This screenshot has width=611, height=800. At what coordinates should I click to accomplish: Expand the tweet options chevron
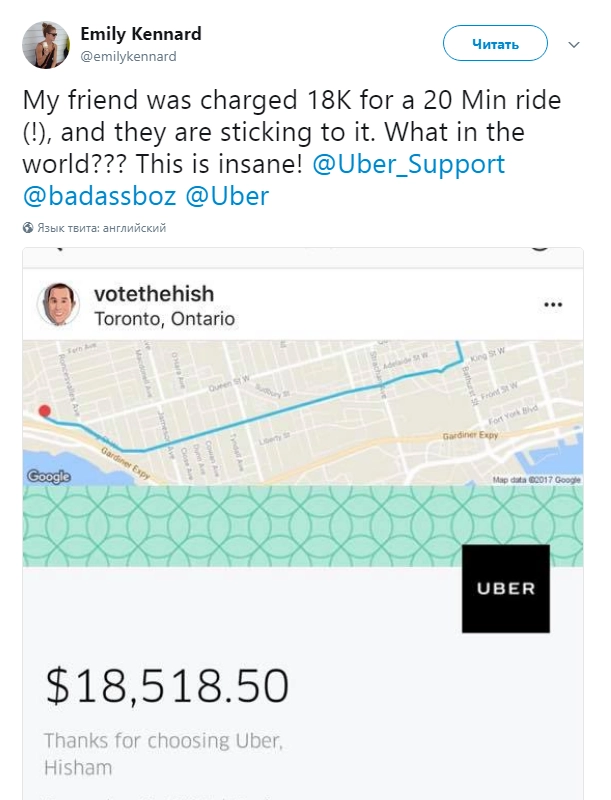point(574,45)
